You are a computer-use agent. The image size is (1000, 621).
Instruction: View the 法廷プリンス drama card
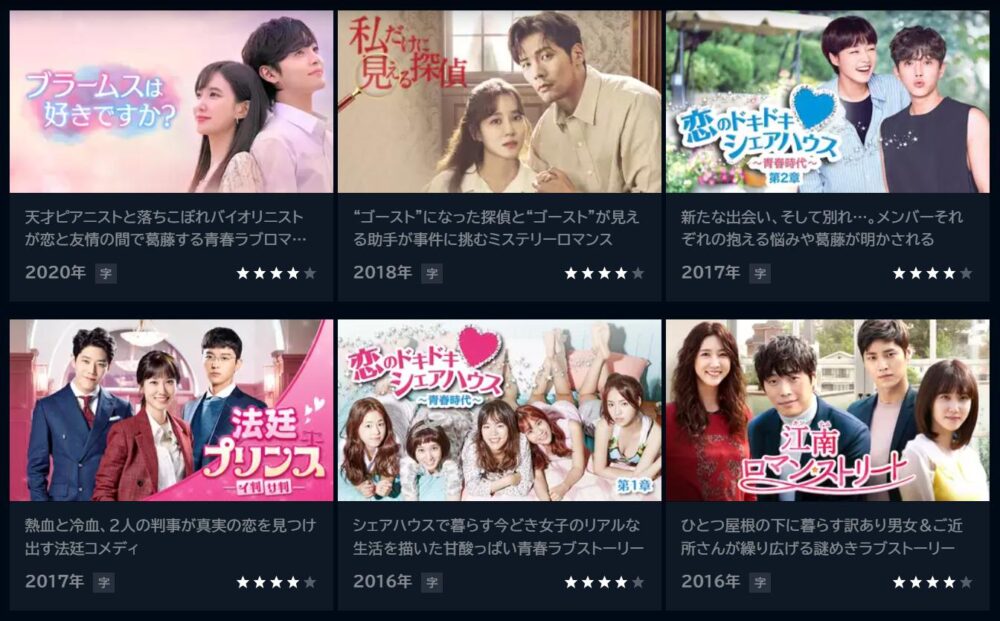171,411
